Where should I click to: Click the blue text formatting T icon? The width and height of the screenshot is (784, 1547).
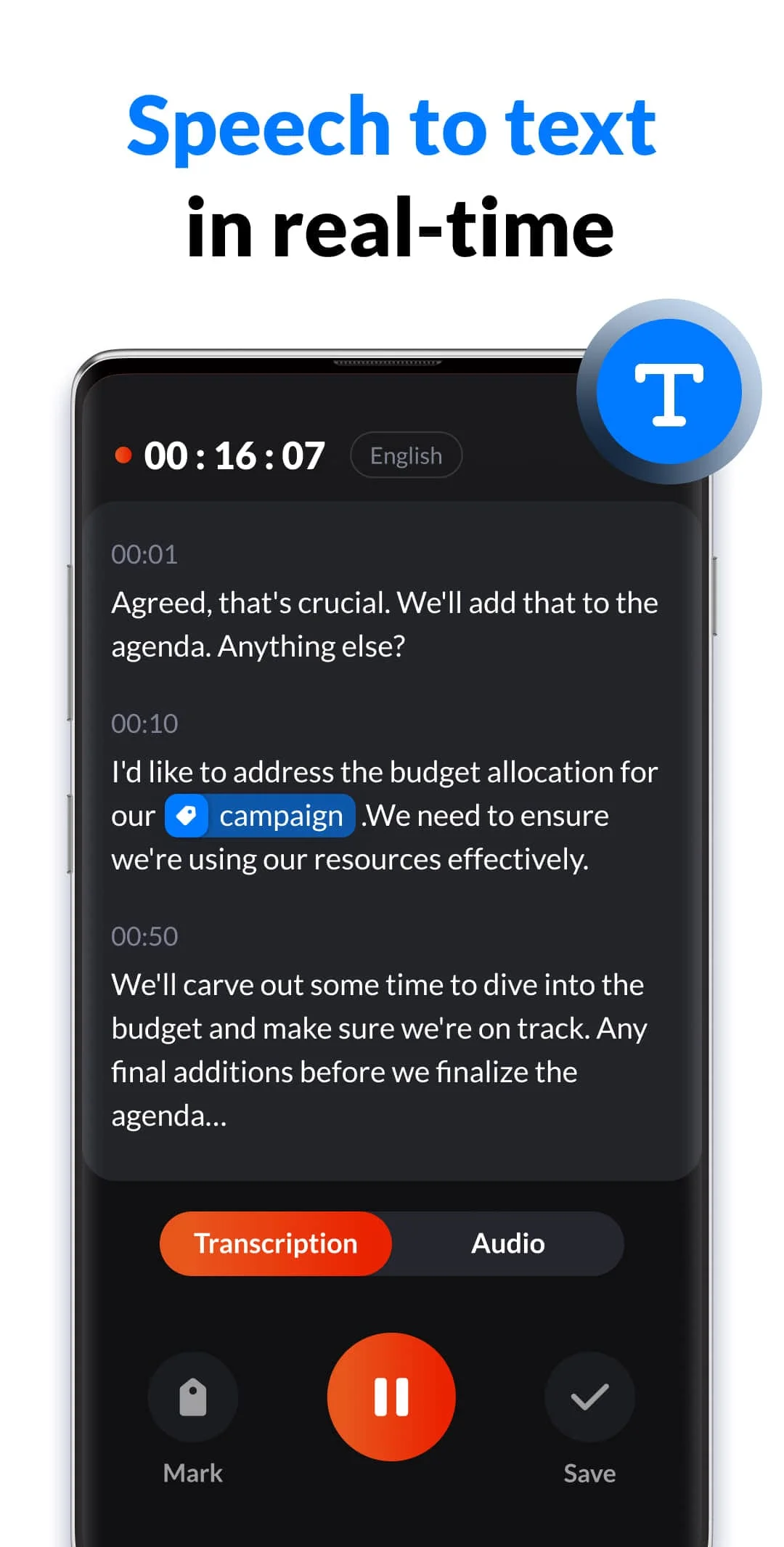point(669,393)
